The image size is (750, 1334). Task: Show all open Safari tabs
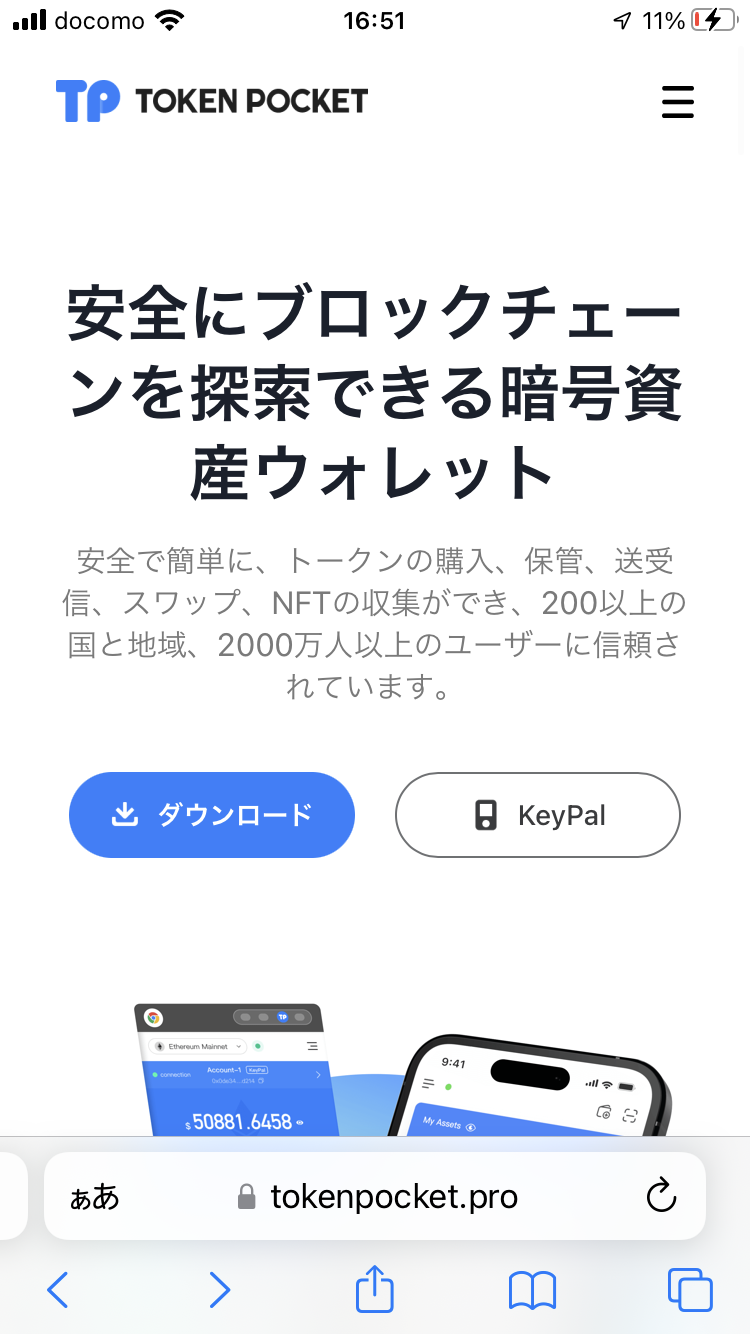pyautogui.click(x=689, y=1290)
